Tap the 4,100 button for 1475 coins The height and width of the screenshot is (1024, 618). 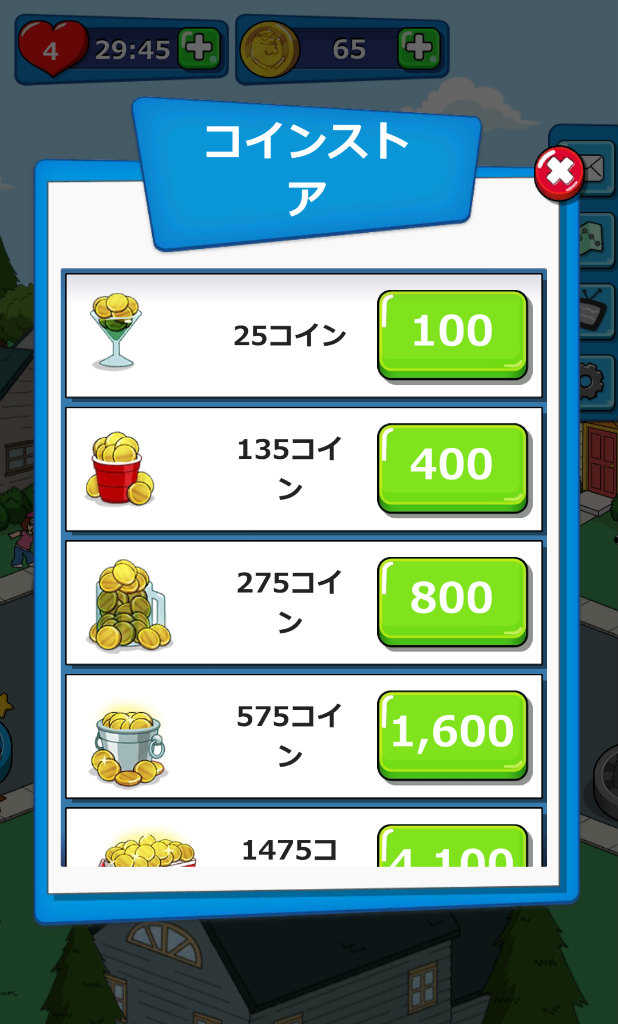point(452,848)
